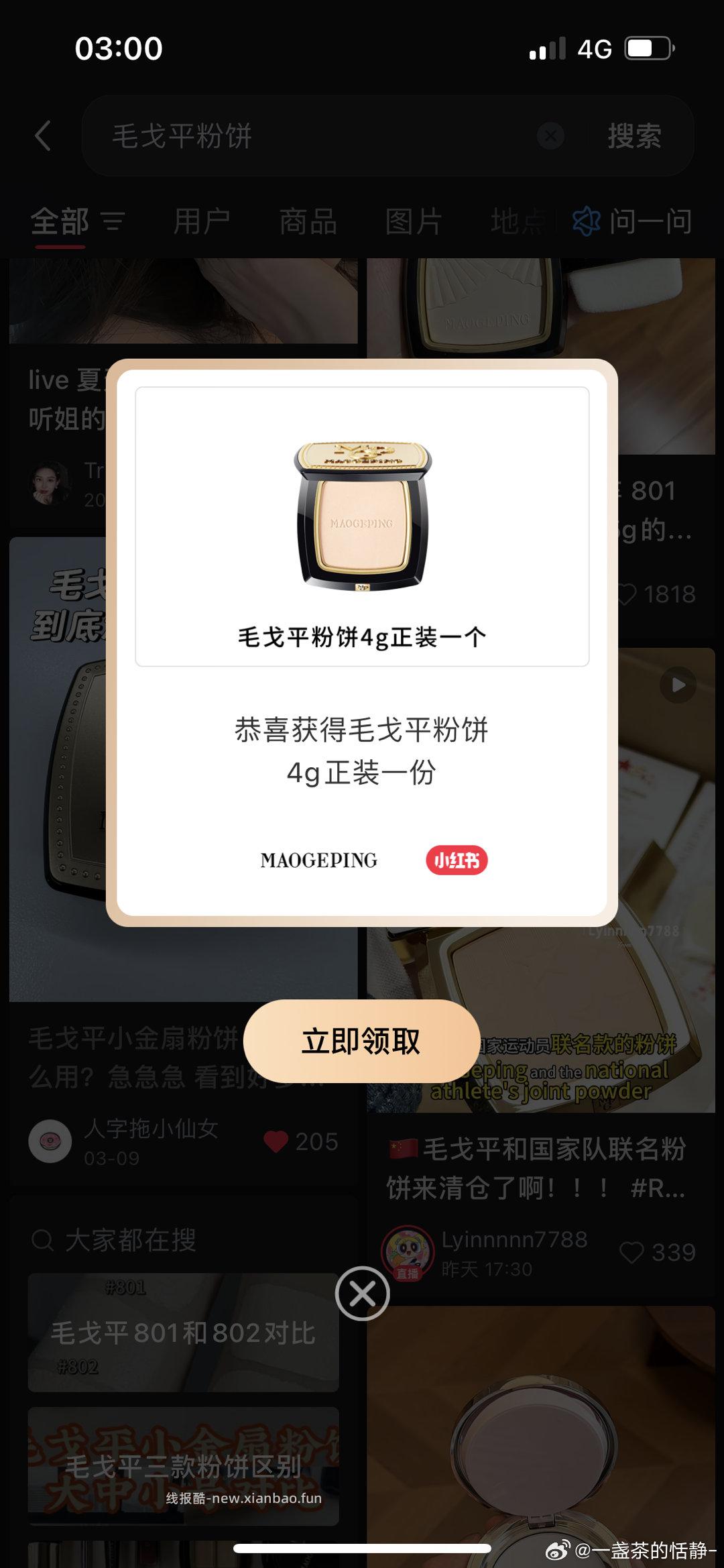Tap the back arrow to exit search
The height and width of the screenshot is (1568, 724).
[42, 136]
